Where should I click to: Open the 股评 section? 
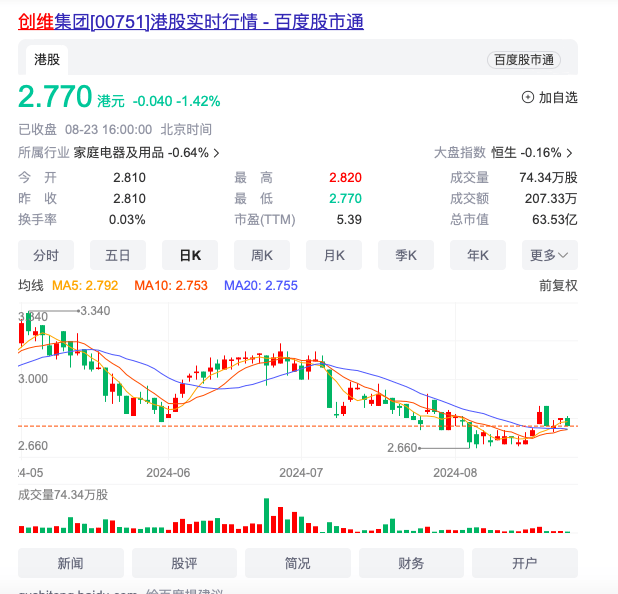coord(184,563)
